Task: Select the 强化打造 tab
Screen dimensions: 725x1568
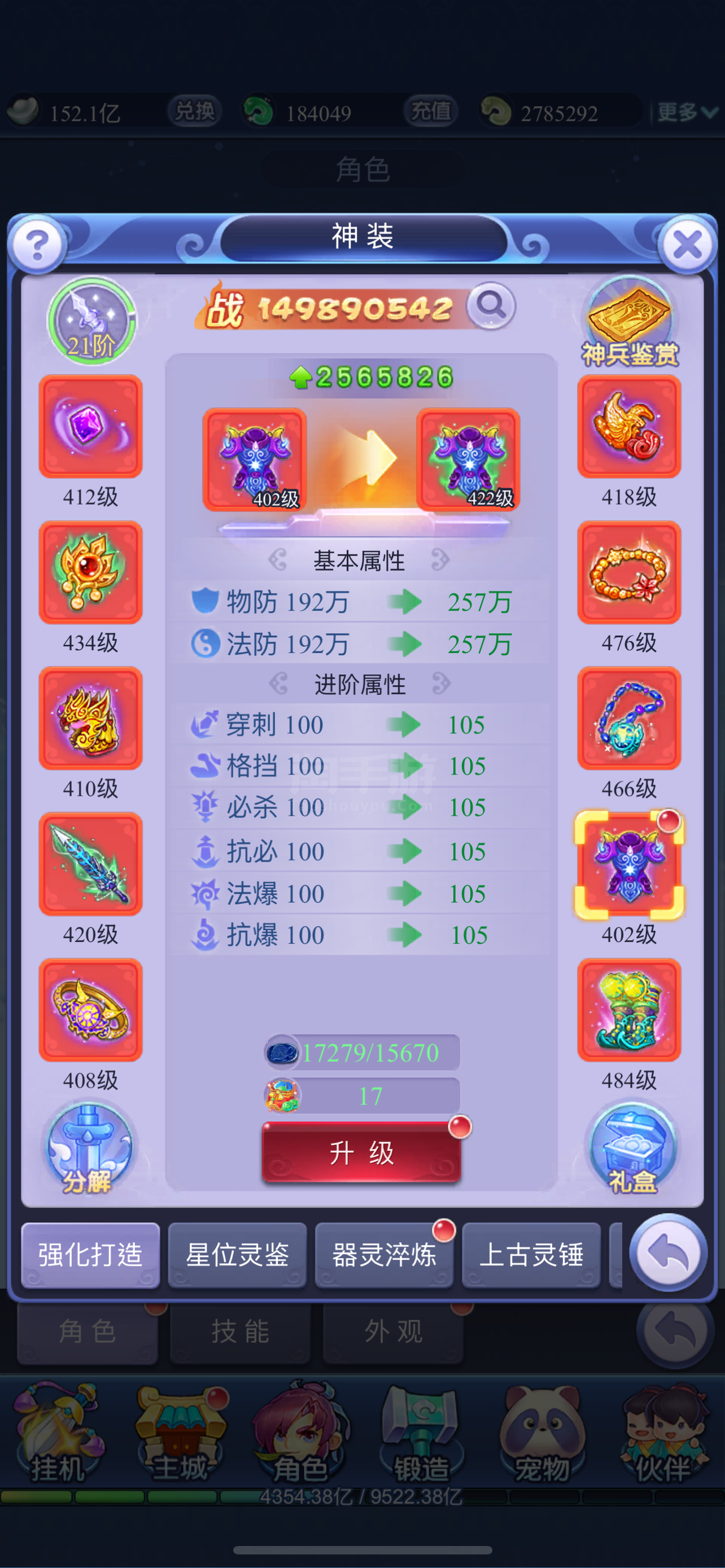Action: [x=90, y=1255]
